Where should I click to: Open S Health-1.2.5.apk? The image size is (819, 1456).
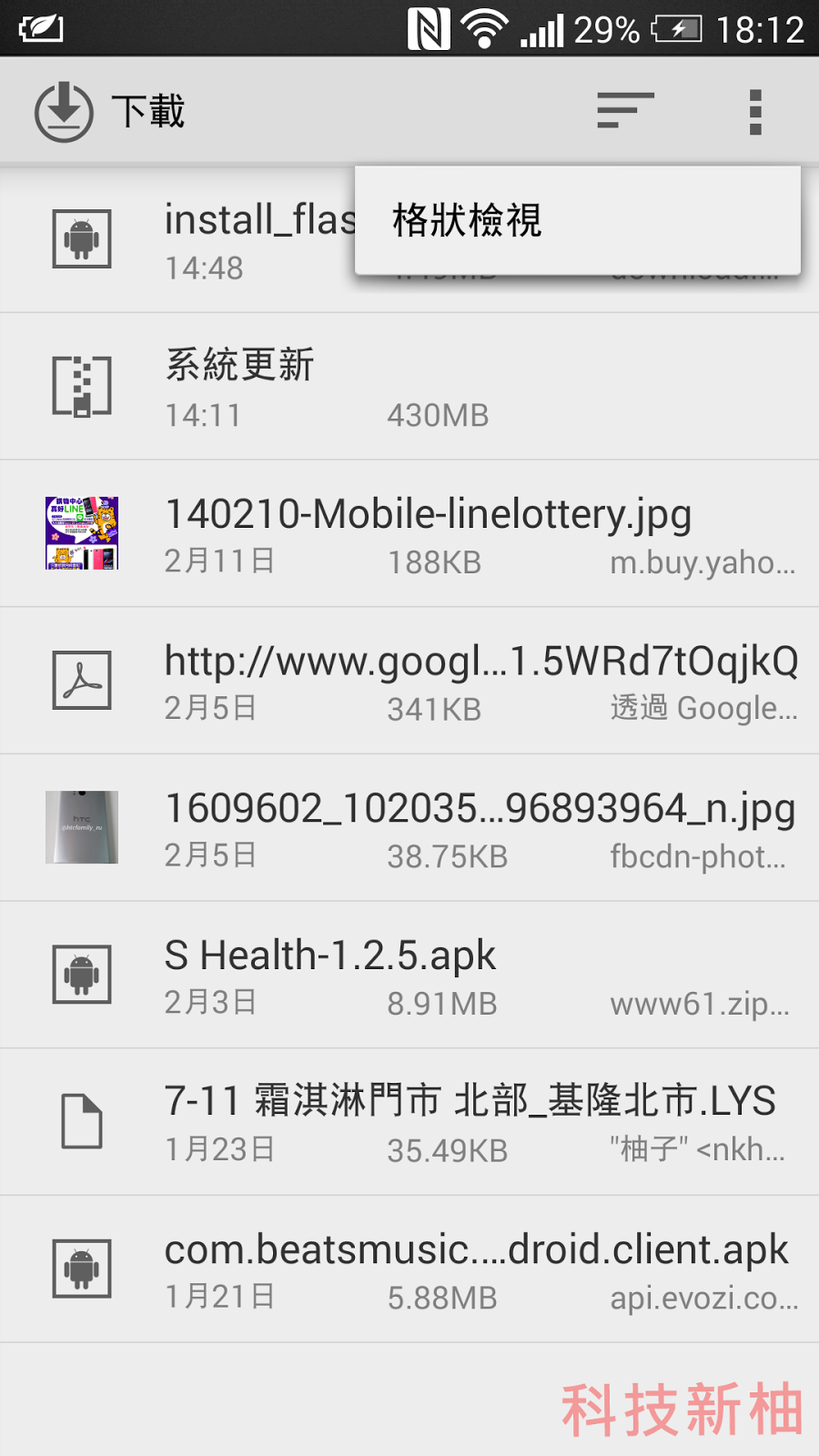409,976
